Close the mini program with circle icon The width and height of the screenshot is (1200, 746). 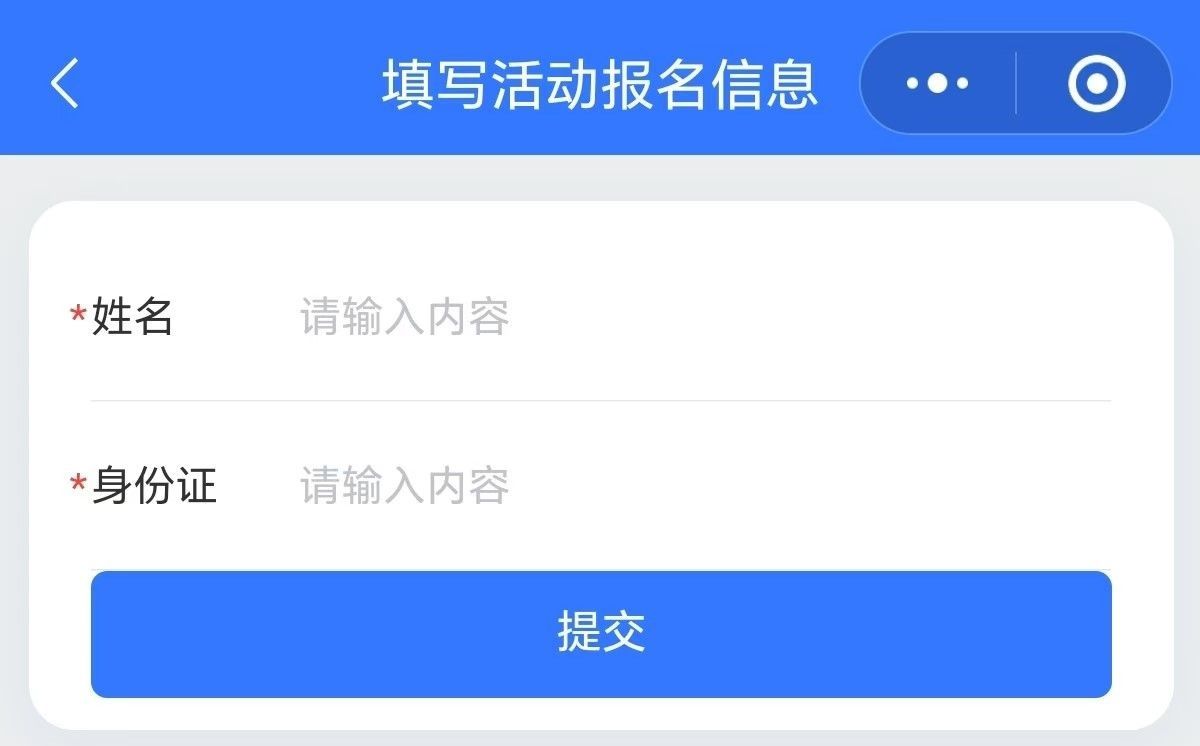click(1096, 83)
